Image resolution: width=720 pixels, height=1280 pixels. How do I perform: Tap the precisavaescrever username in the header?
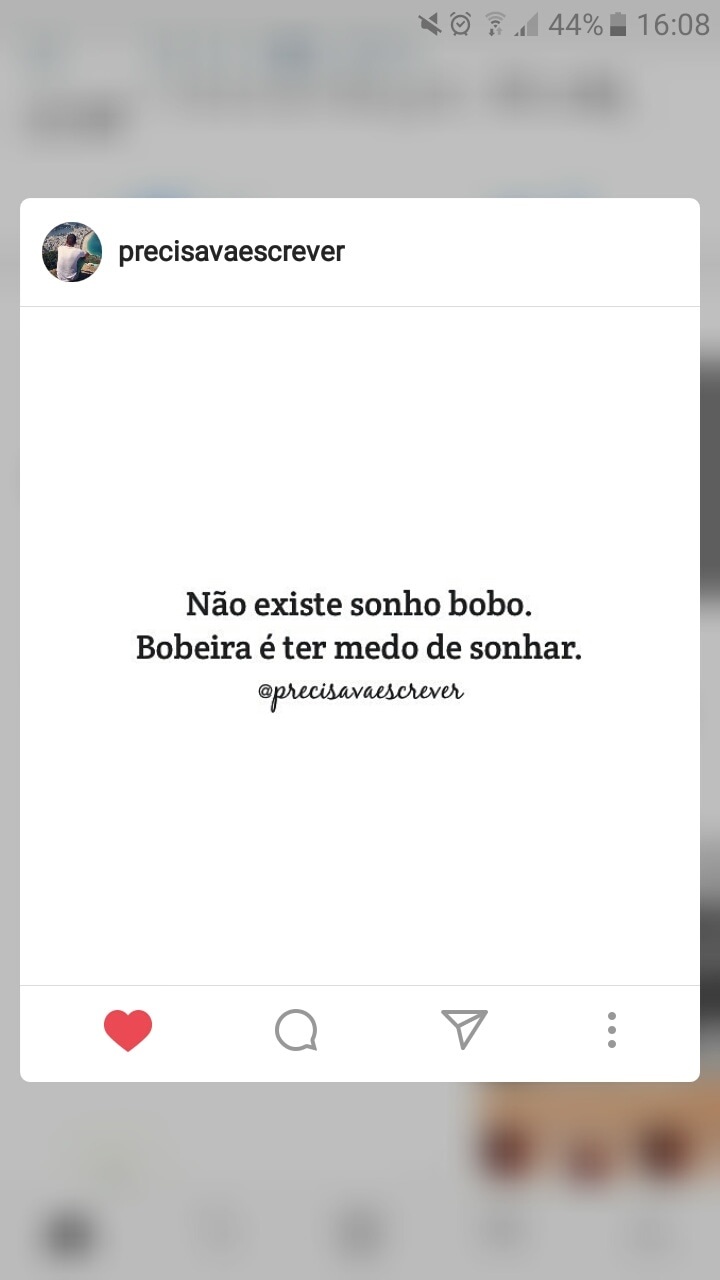[x=231, y=252]
